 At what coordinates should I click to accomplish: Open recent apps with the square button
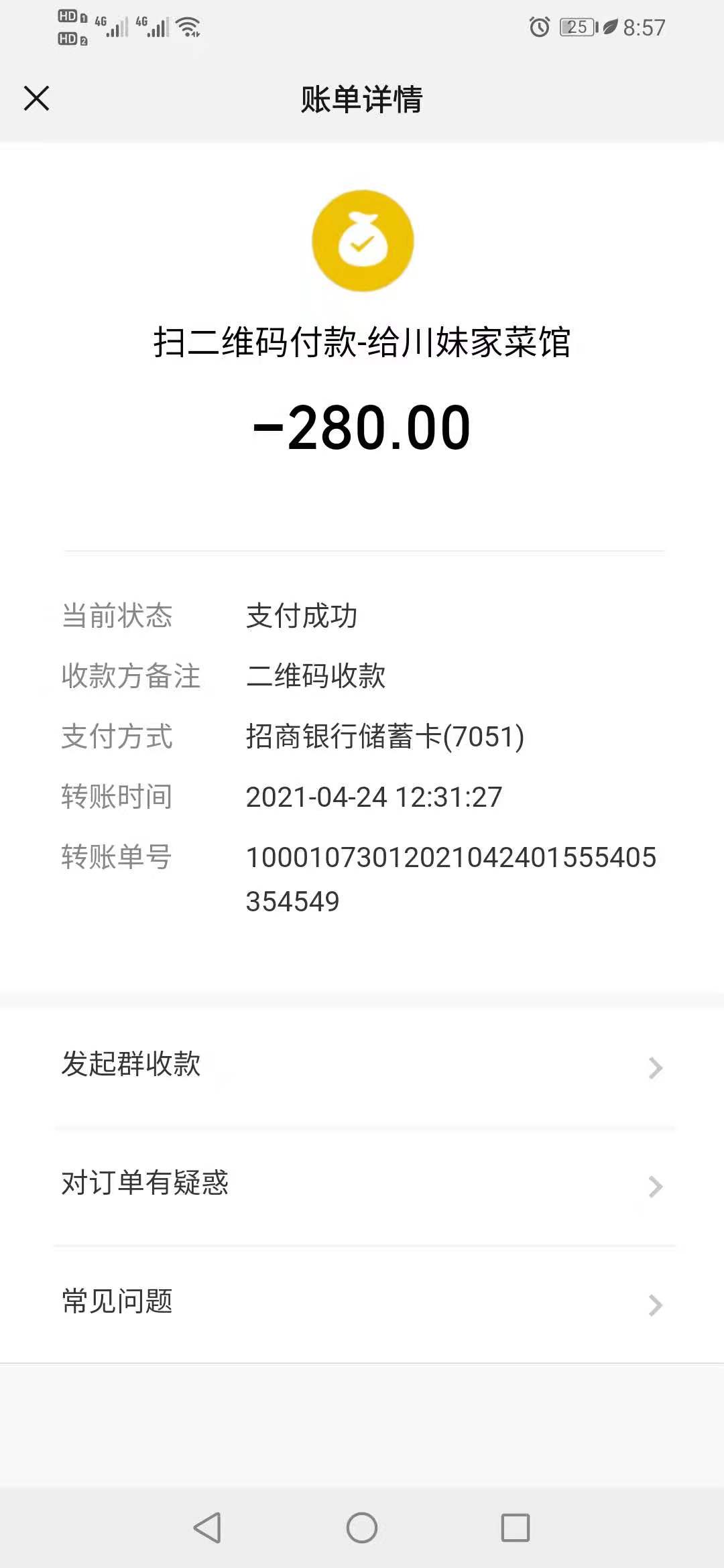[516, 1527]
